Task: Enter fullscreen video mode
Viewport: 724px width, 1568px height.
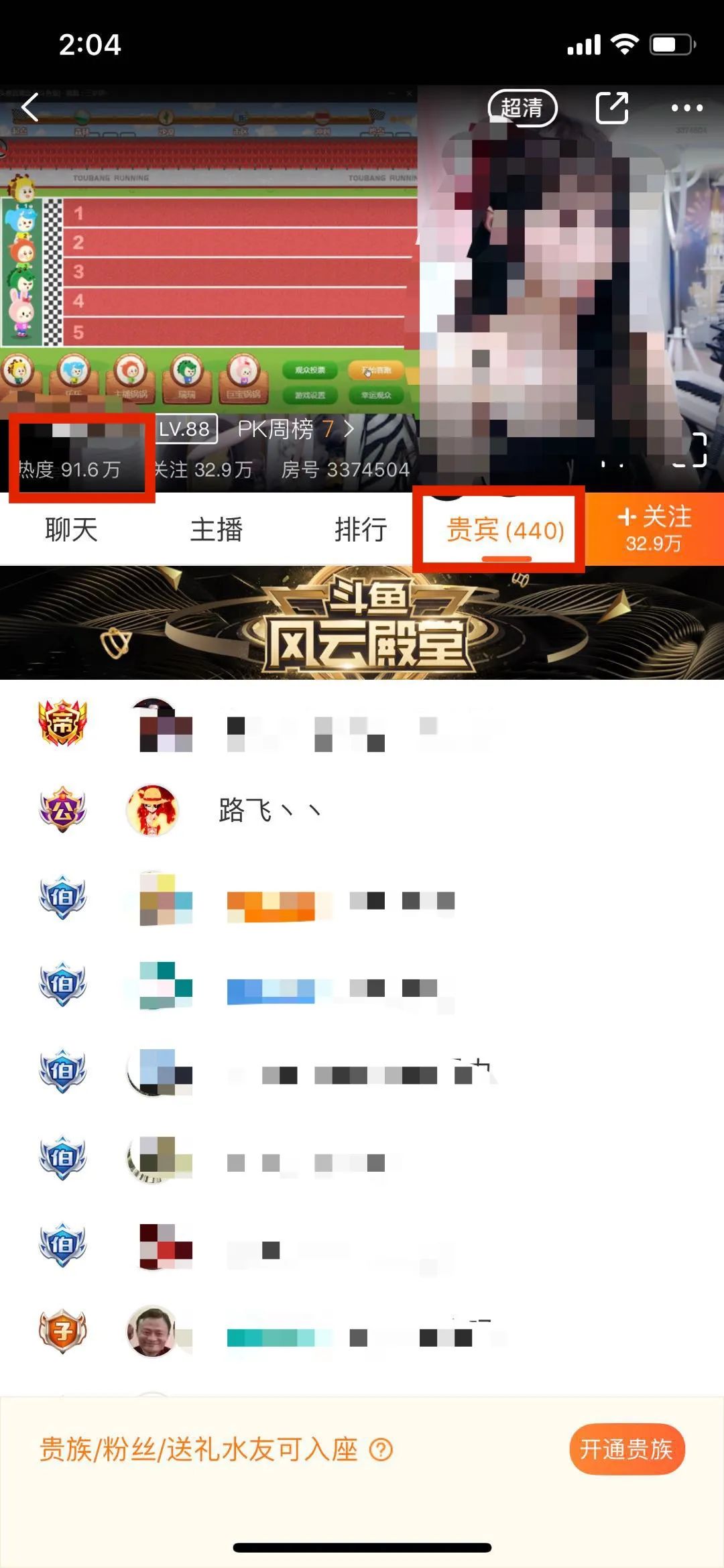Action: coord(690,450)
